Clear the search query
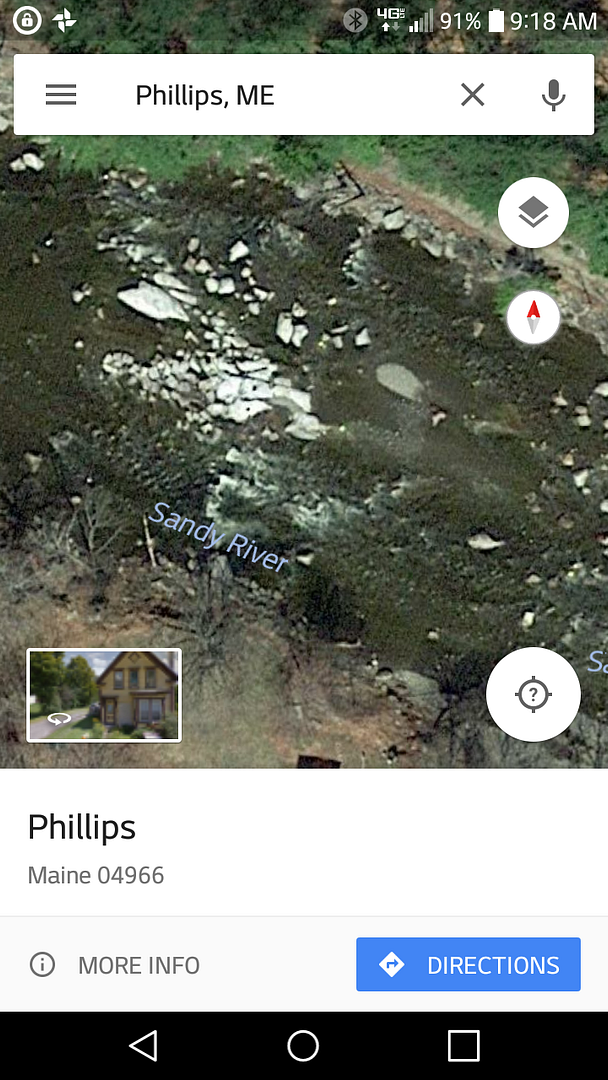Viewport: 608px width, 1080px height. coord(472,95)
